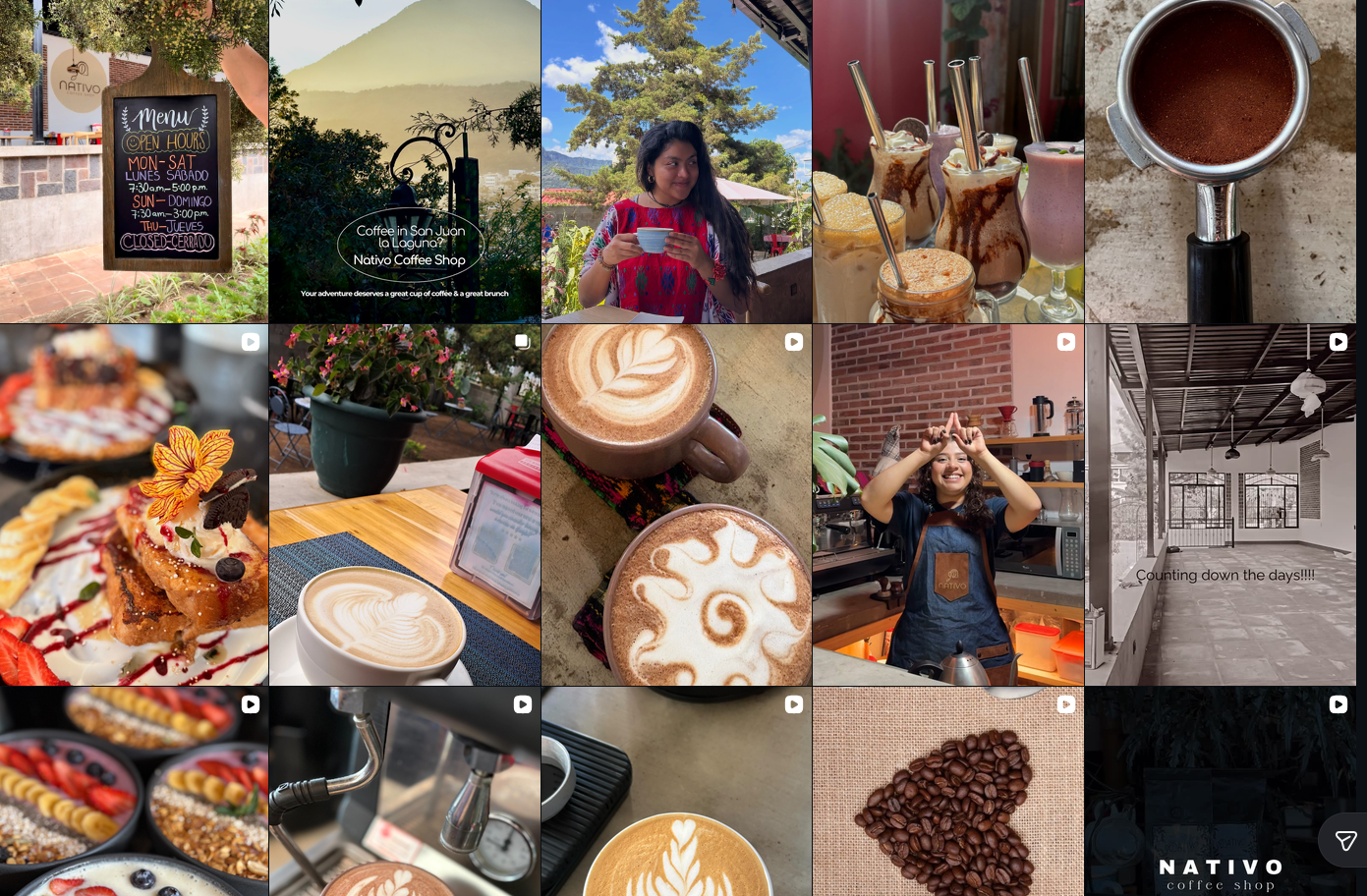Play the French toast with orange flower reel
This screenshot has width=1367, height=896.
click(134, 505)
